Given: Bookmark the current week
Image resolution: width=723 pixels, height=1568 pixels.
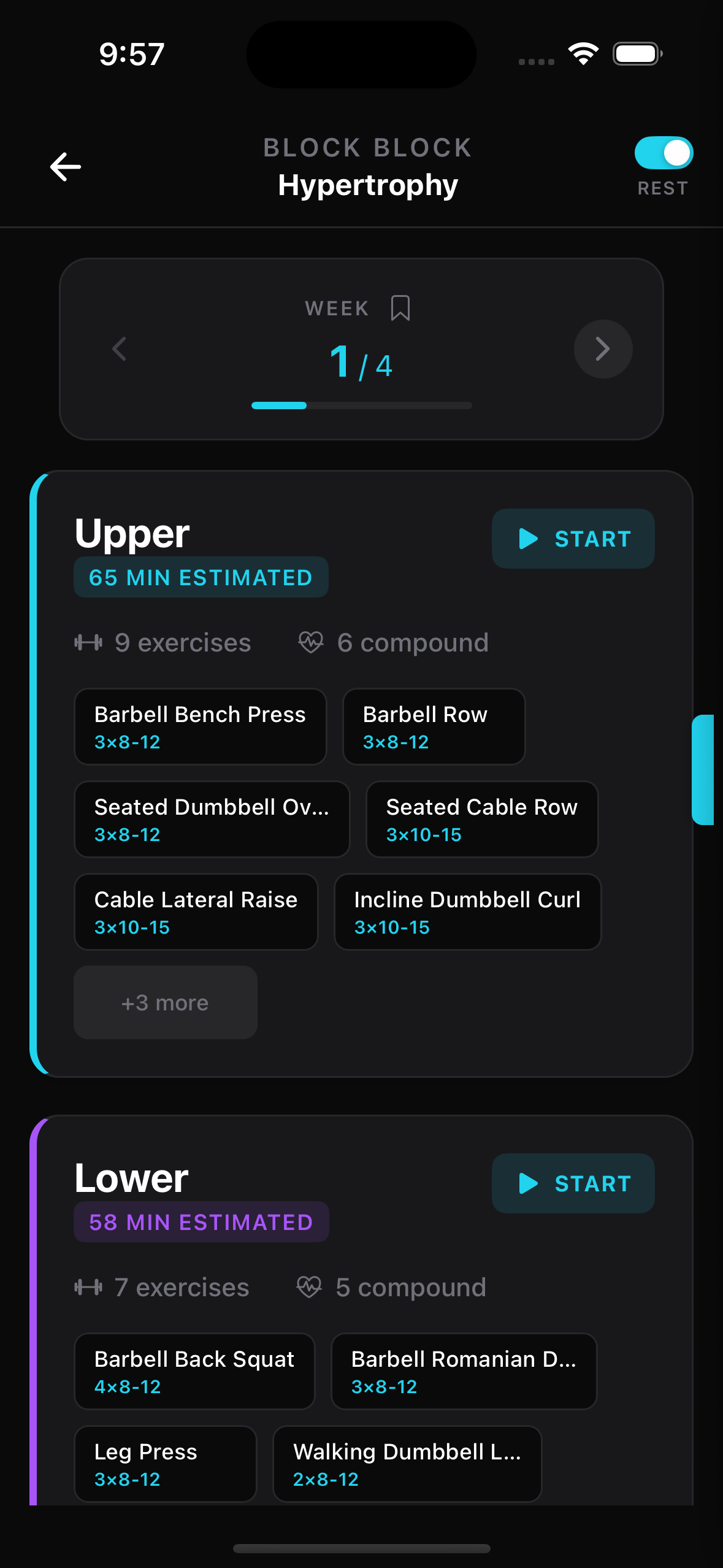Looking at the screenshot, I should point(400,308).
